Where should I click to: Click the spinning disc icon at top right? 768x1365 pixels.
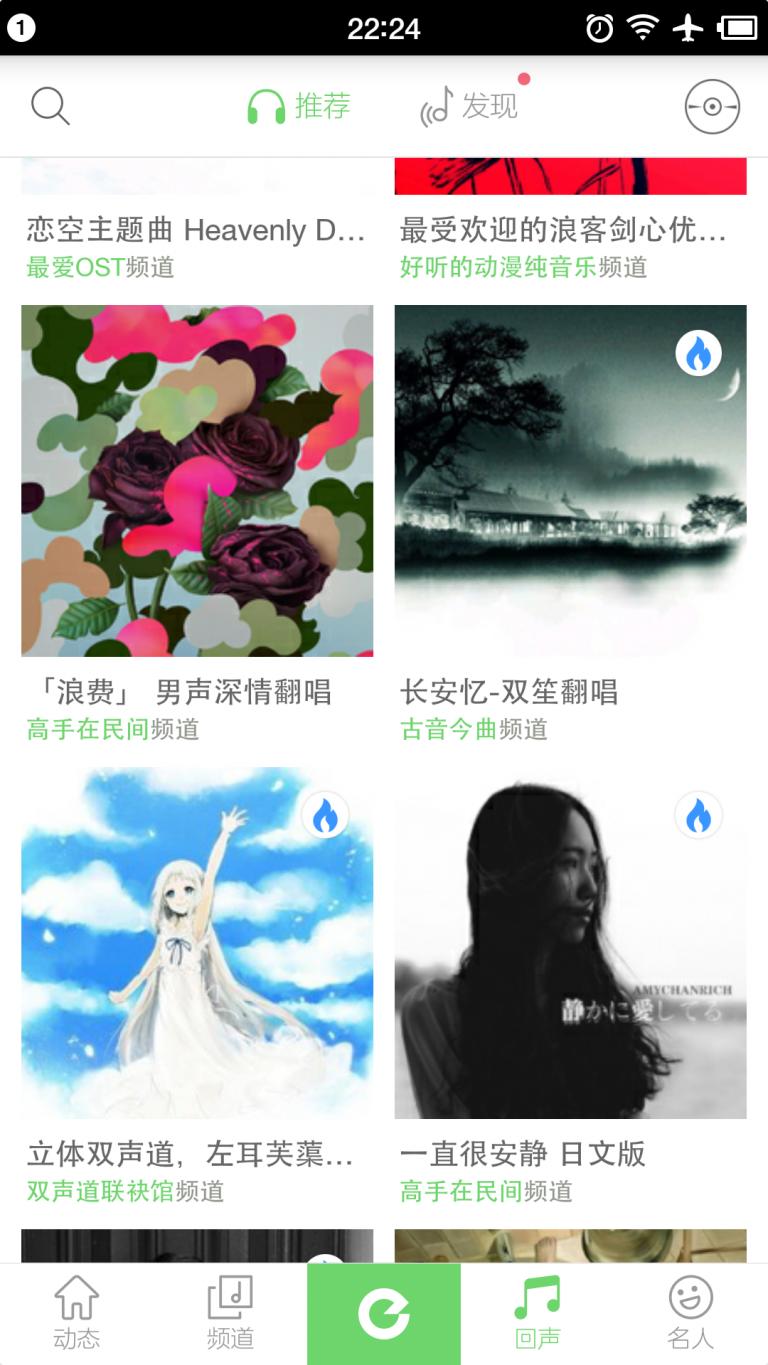(x=711, y=105)
